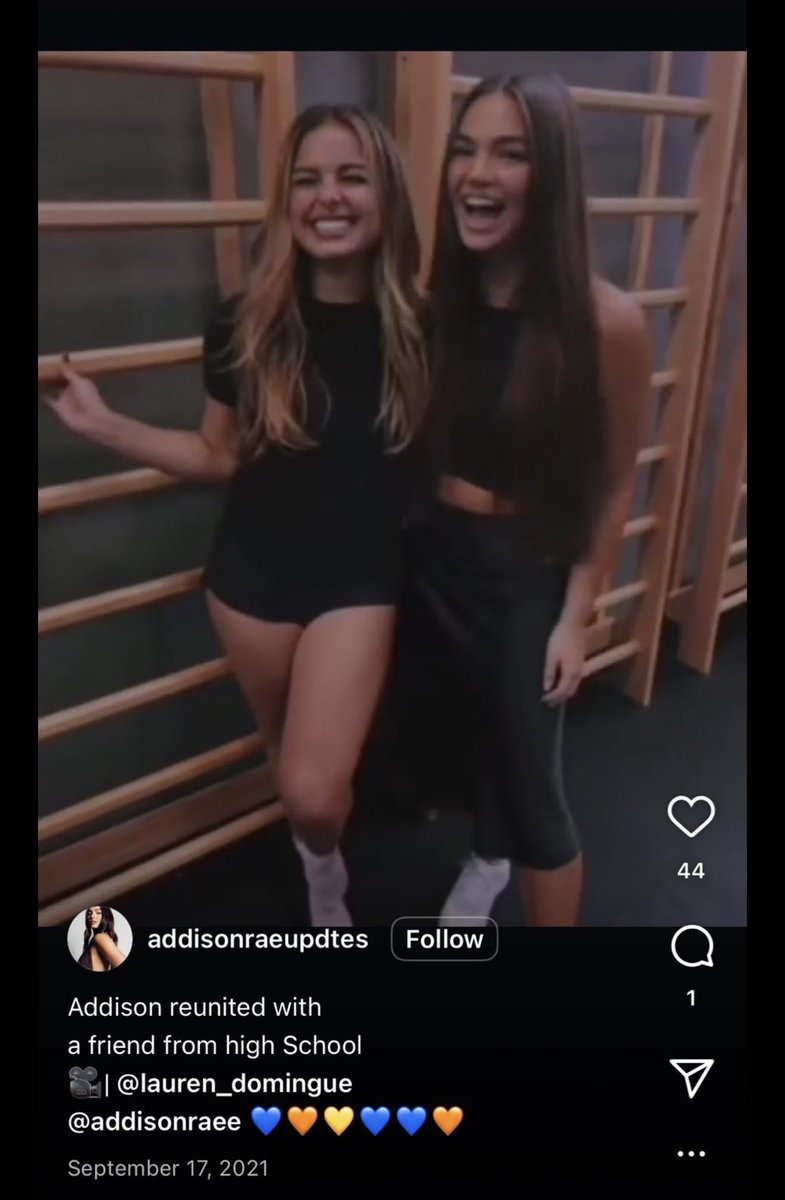The width and height of the screenshot is (785, 1200).
Task: Like the addisonraeupdtes video
Action: coord(691,817)
